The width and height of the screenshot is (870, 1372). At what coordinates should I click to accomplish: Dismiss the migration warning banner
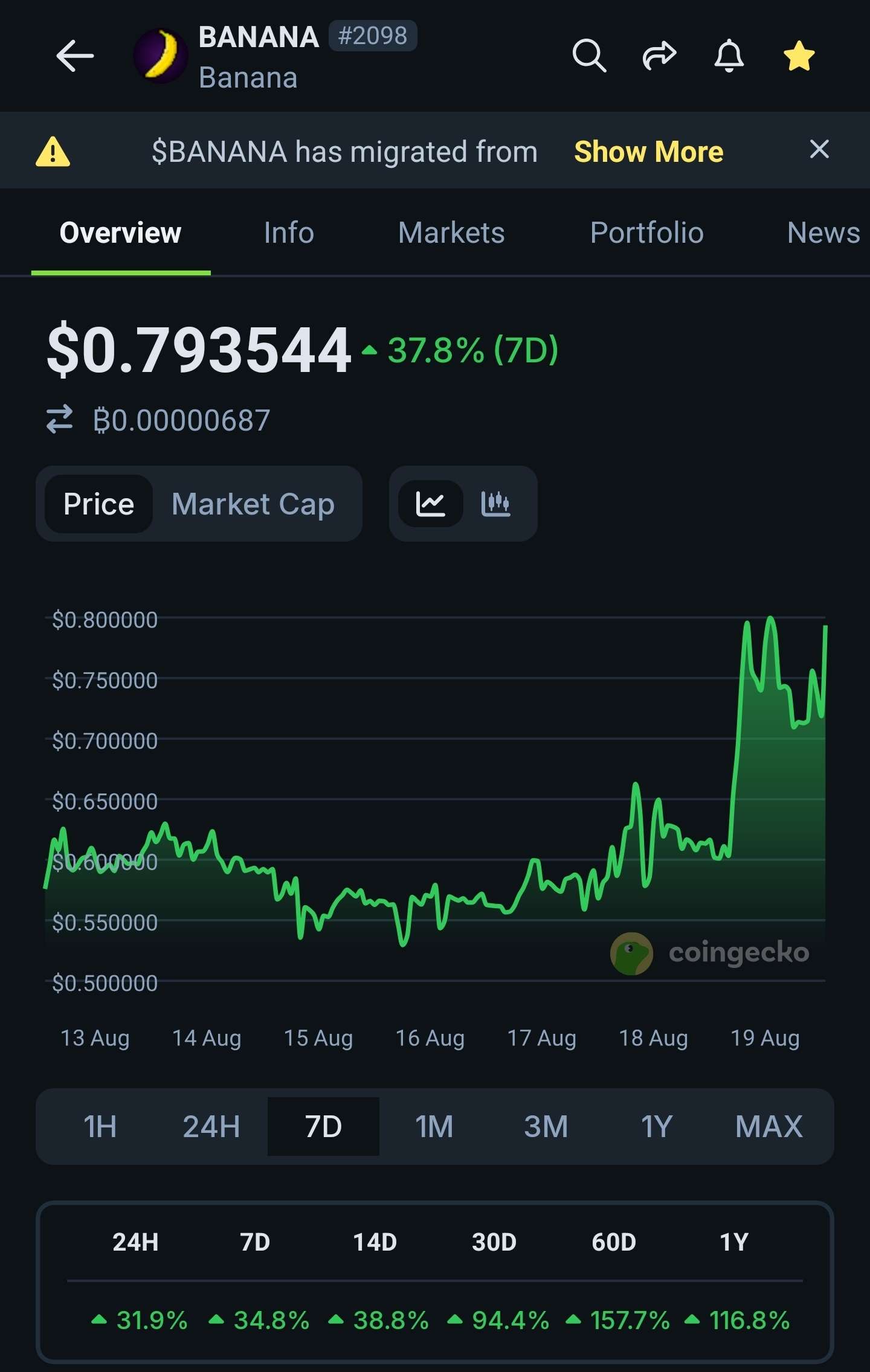pyautogui.click(x=819, y=149)
